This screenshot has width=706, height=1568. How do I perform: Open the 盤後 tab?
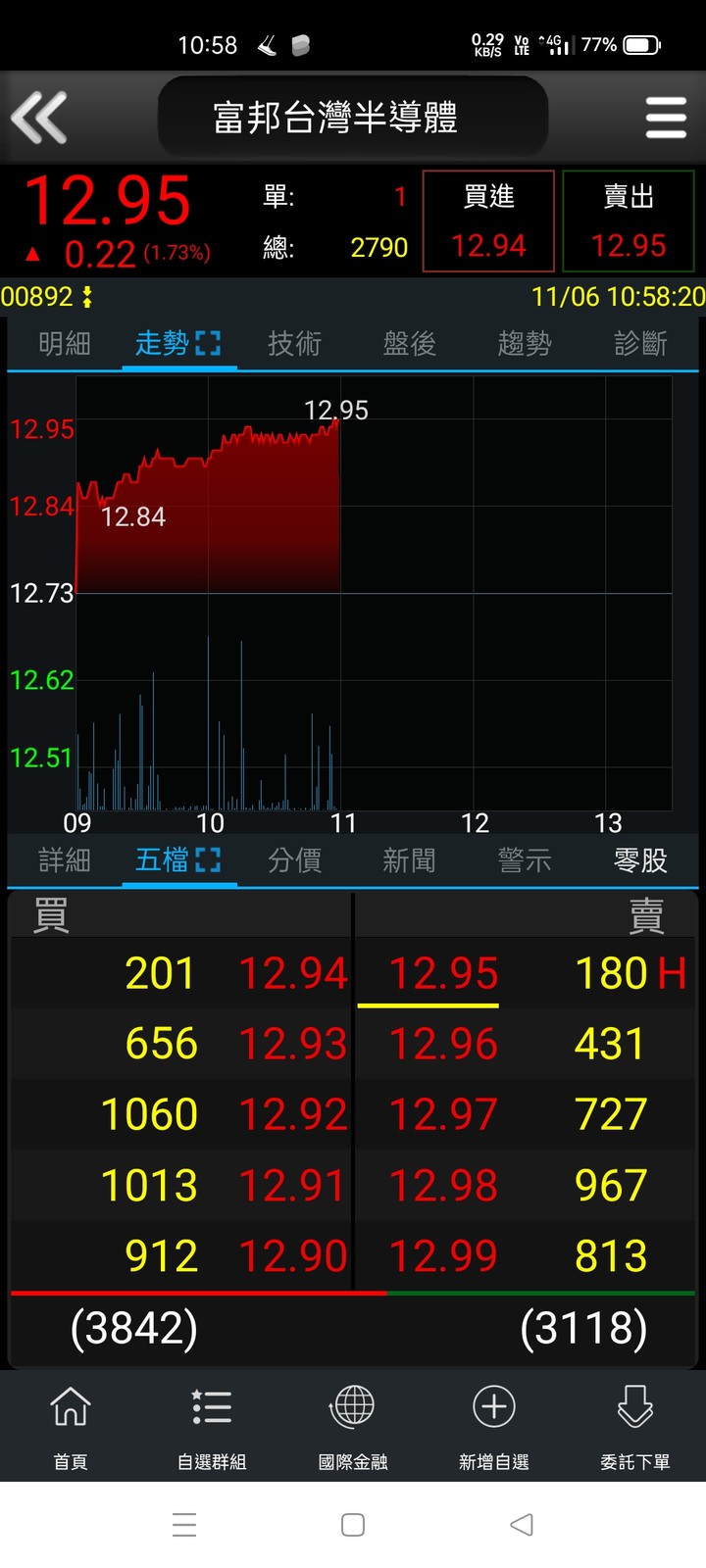[x=410, y=344]
